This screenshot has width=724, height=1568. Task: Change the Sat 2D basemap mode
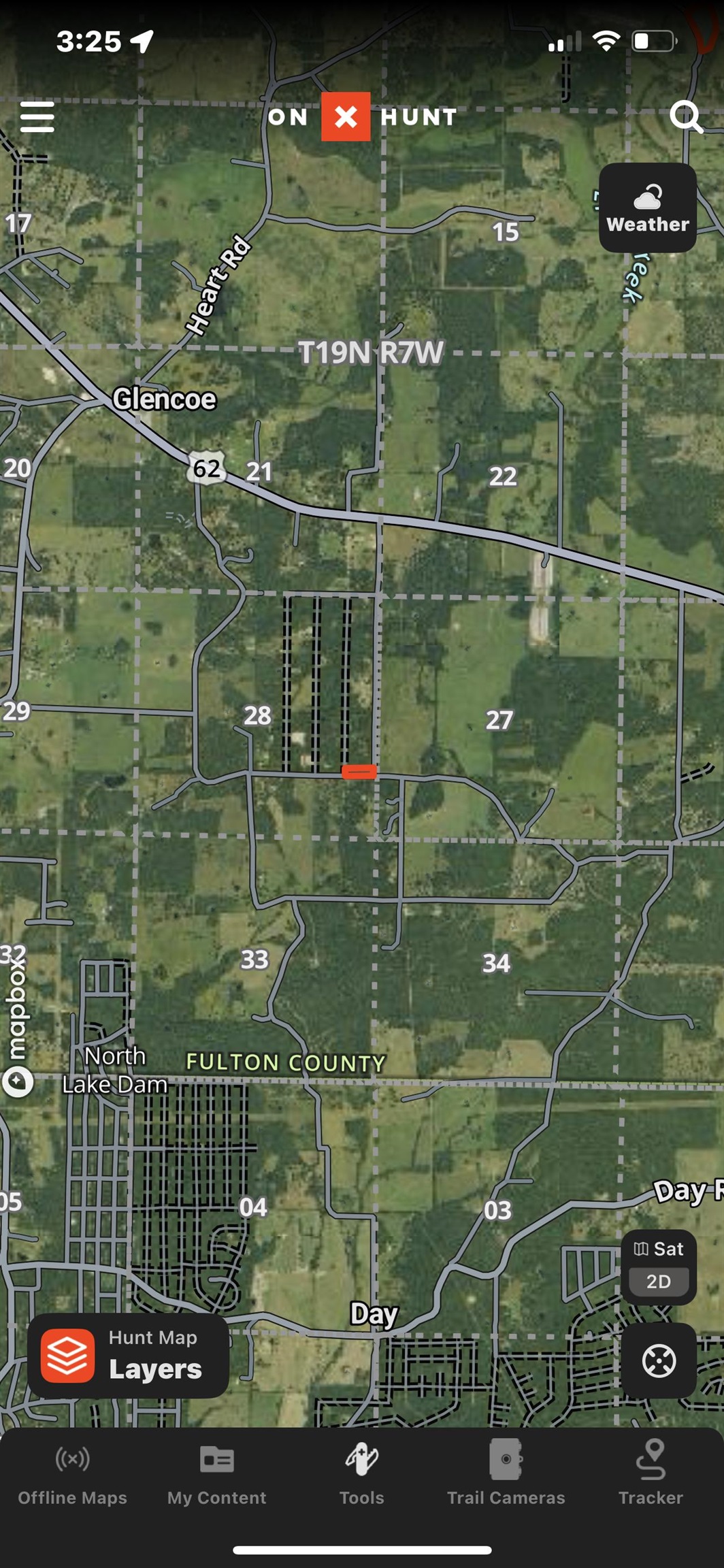tap(658, 1267)
